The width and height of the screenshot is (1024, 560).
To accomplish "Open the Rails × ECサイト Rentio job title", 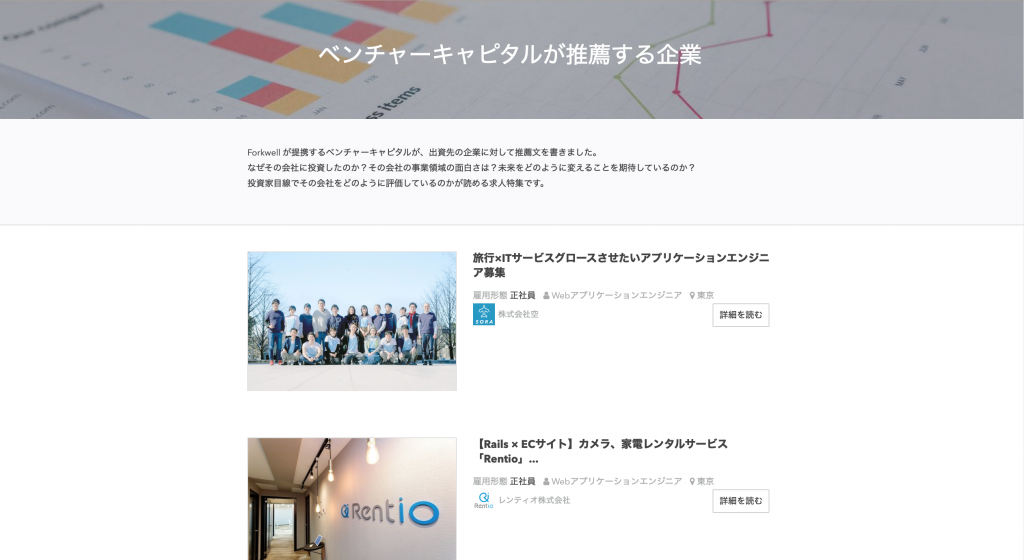I will (600, 451).
